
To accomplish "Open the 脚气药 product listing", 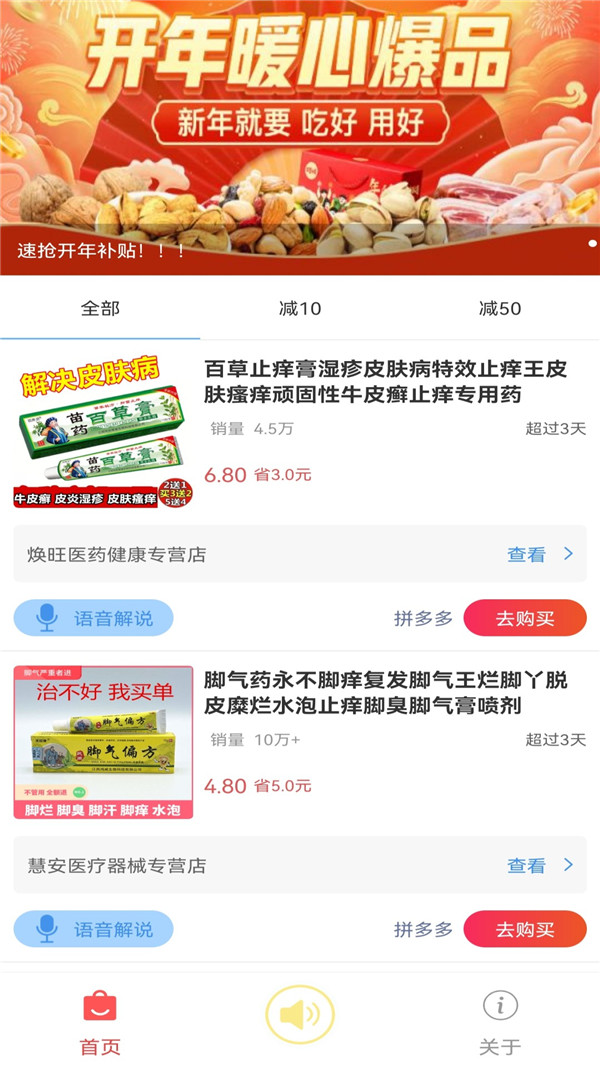I will [385, 693].
